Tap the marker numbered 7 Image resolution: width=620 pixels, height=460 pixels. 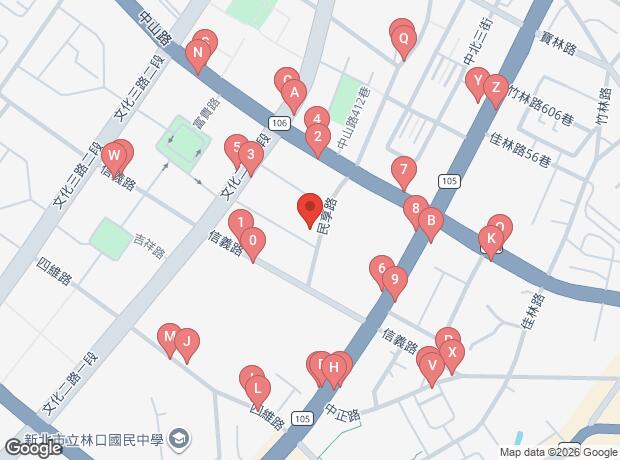[x=403, y=170]
